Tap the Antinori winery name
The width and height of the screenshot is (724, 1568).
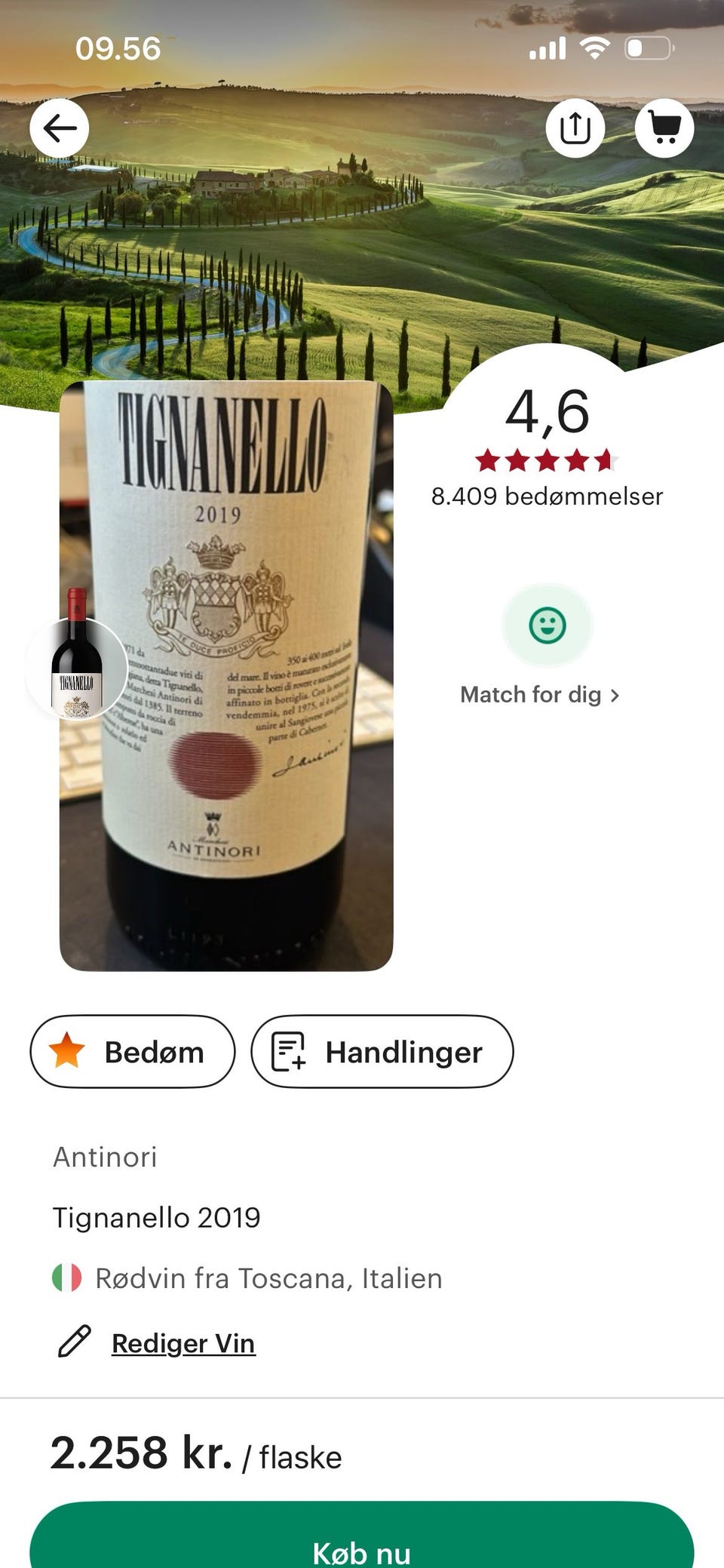(x=105, y=1157)
